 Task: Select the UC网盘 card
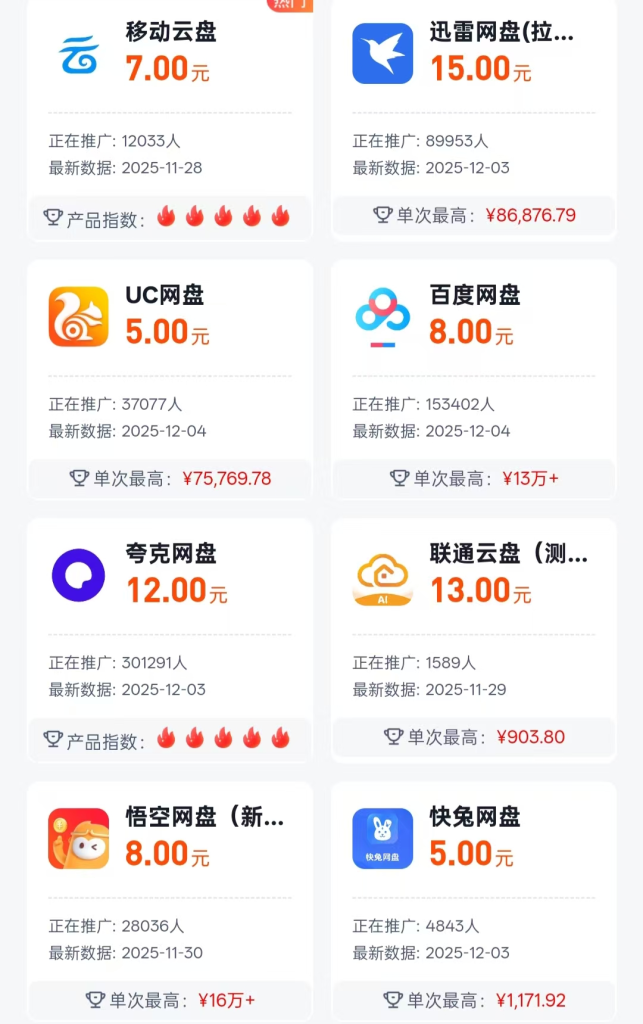170,375
